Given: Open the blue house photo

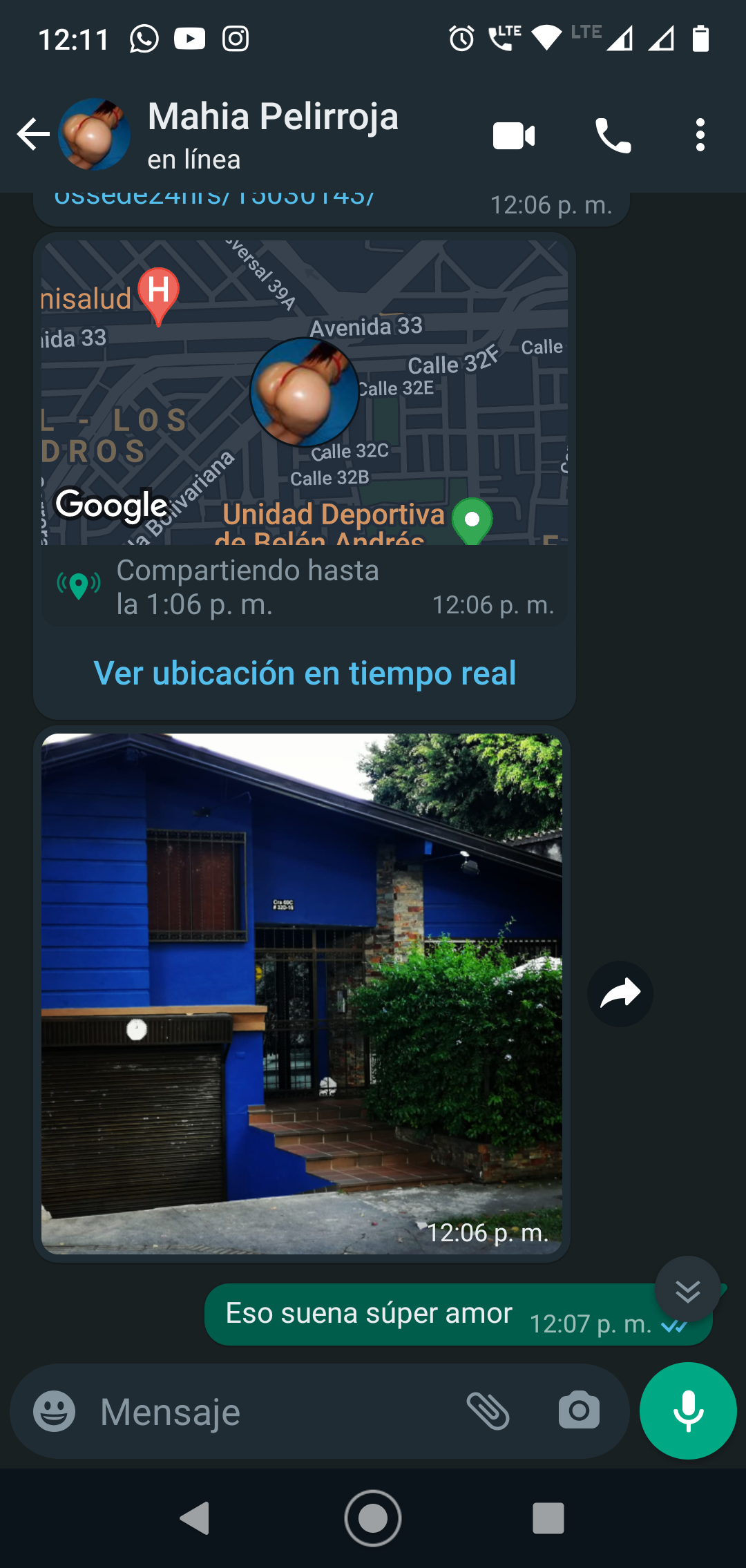Looking at the screenshot, I should coord(302,993).
